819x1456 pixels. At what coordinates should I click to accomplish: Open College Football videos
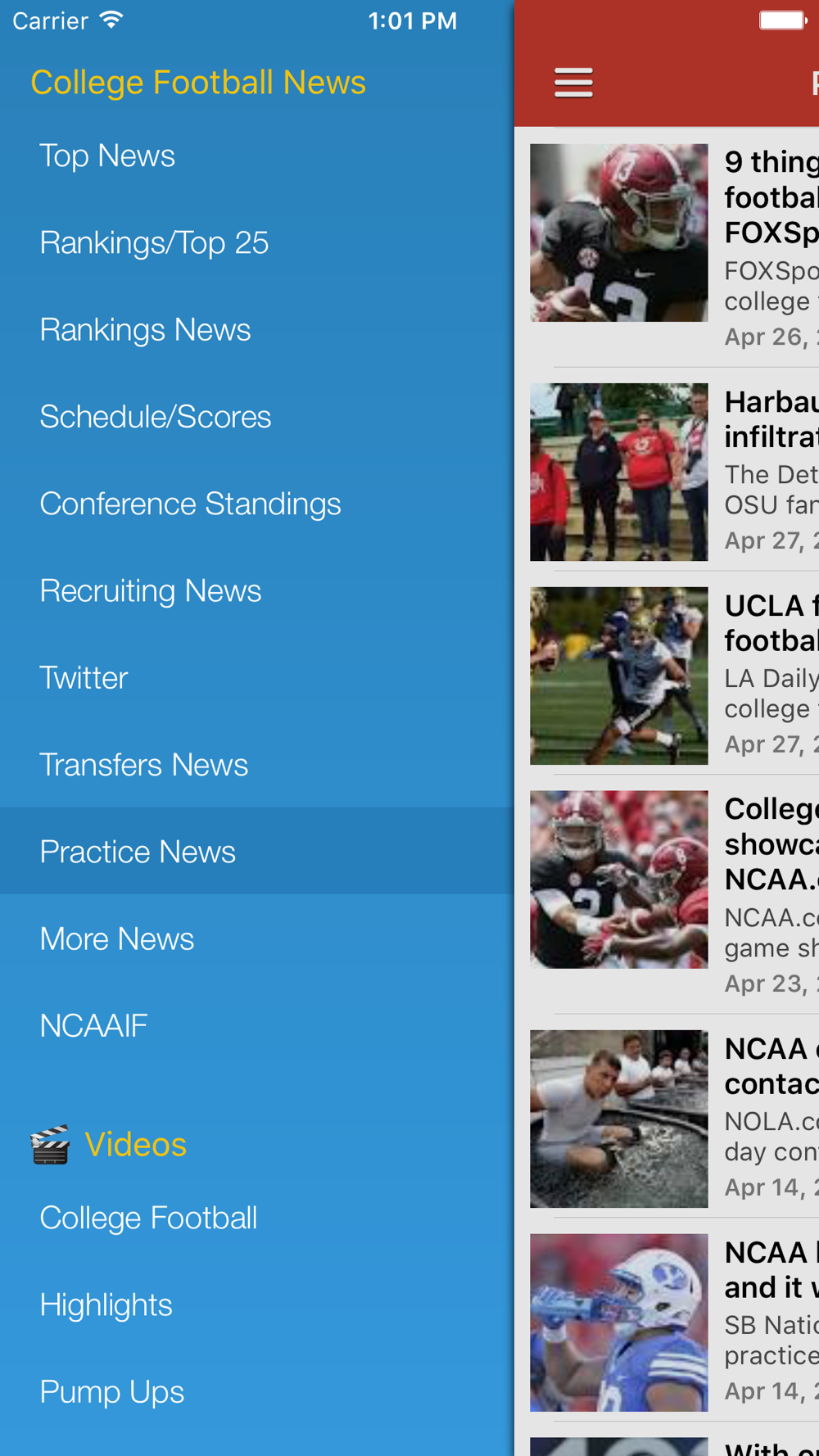coord(148,1218)
